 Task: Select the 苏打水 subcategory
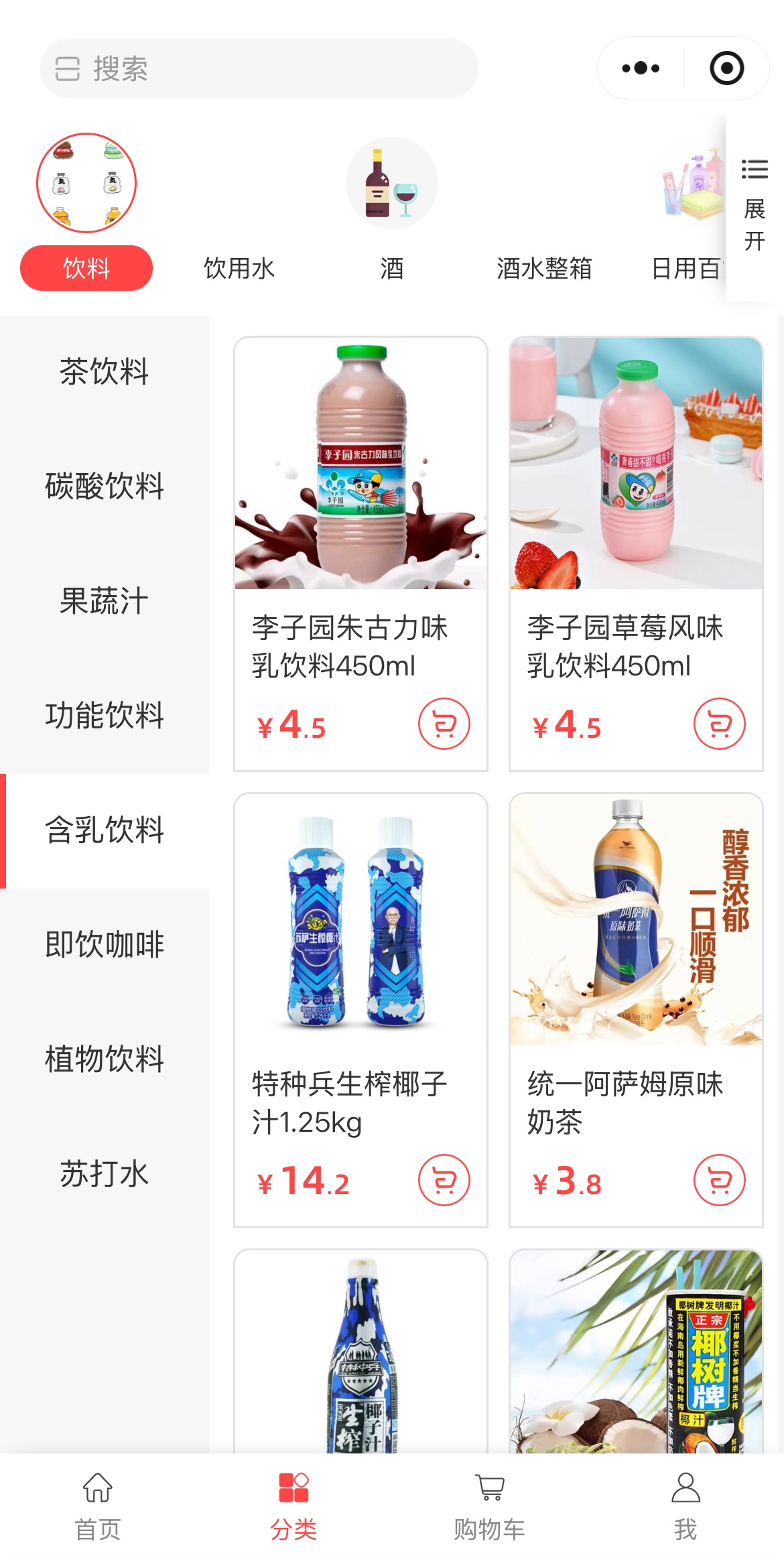click(x=105, y=1174)
